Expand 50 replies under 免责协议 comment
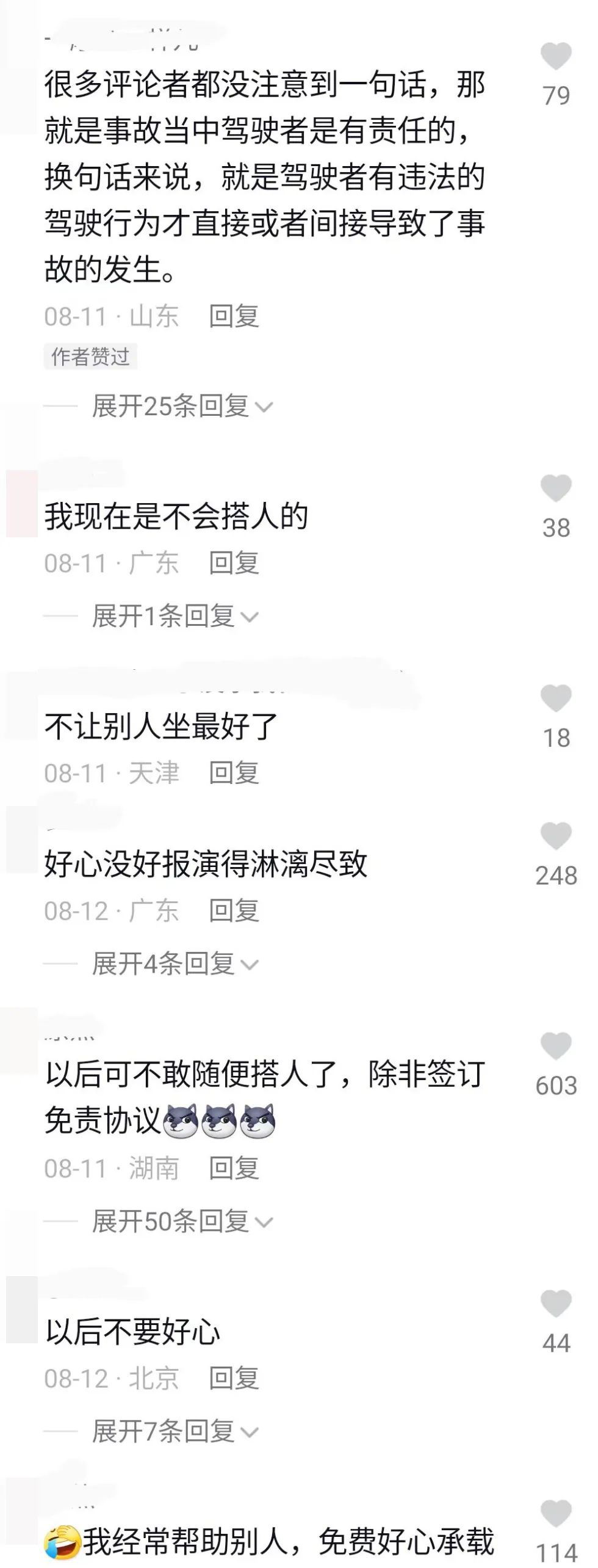This screenshot has width=598, height=1568. [182, 1221]
